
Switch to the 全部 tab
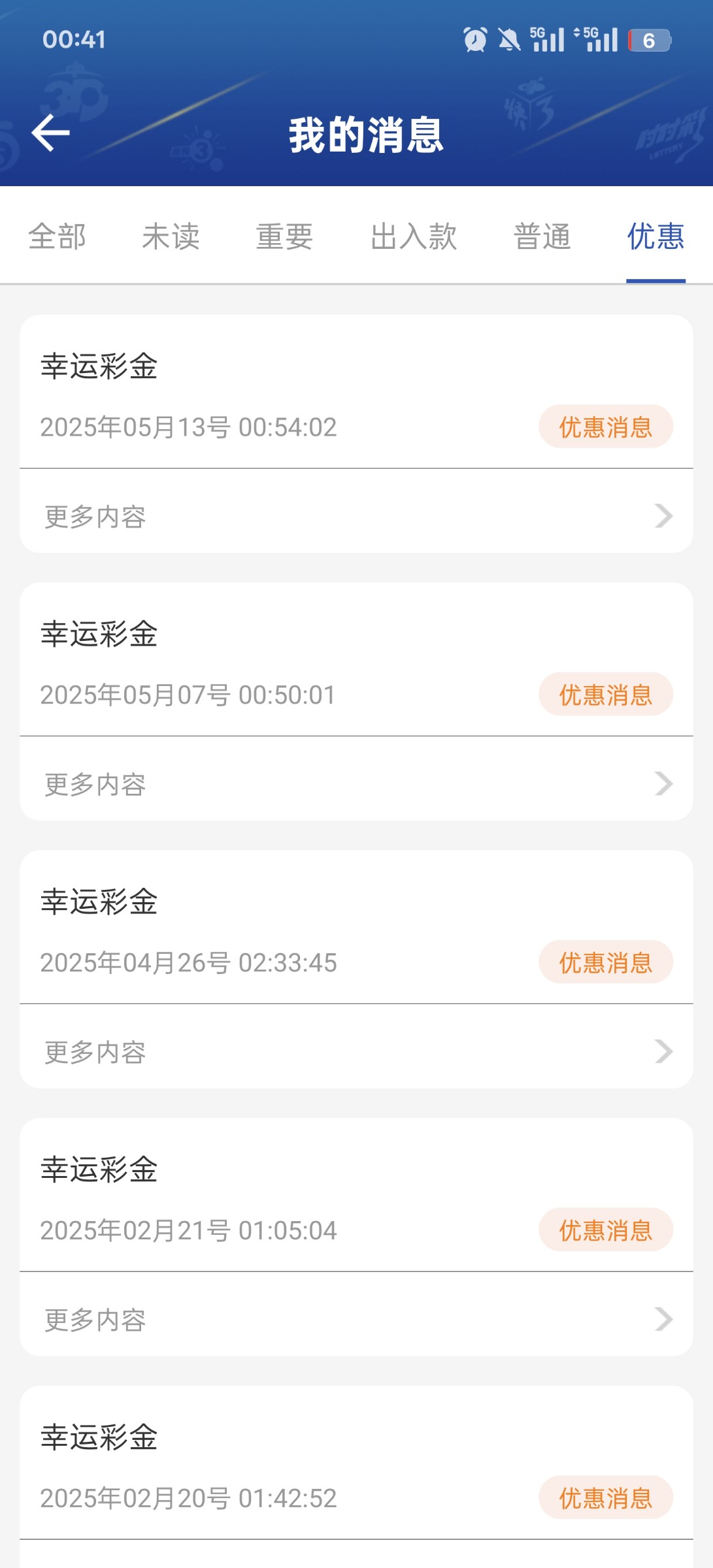pyautogui.click(x=58, y=237)
